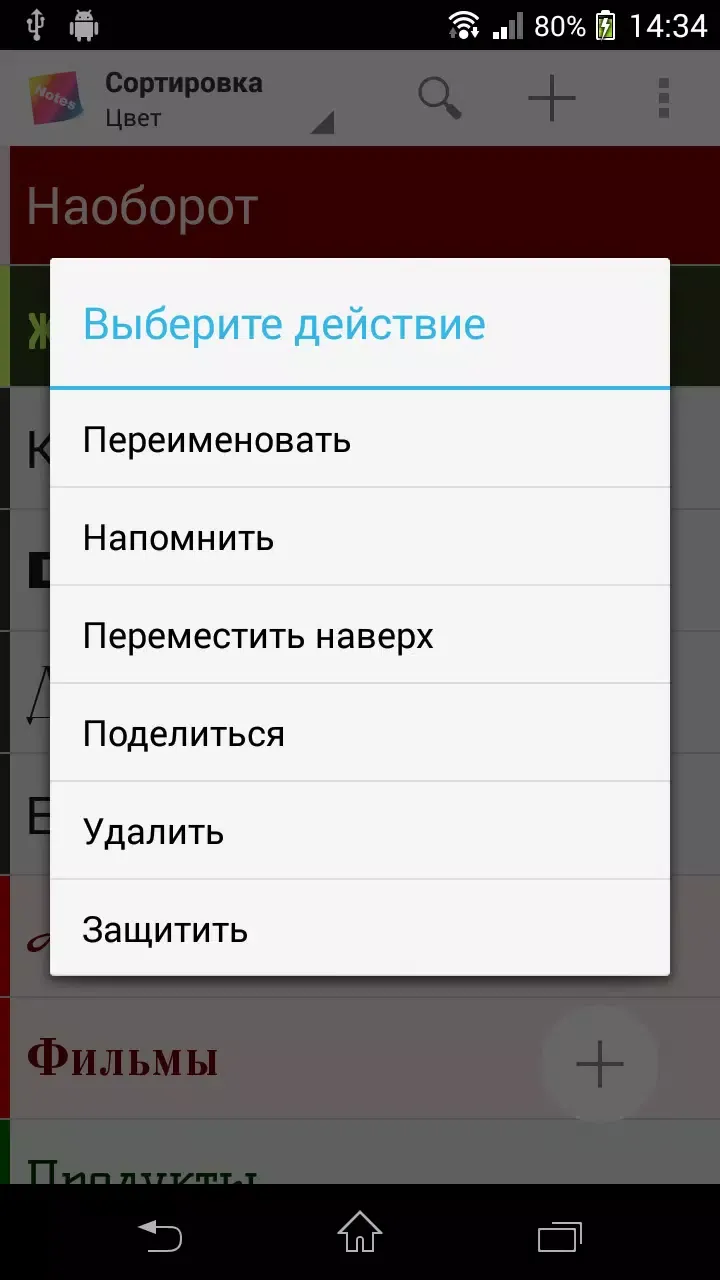Choose the Напомнить option
This screenshot has height=1280, width=720.
click(360, 537)
